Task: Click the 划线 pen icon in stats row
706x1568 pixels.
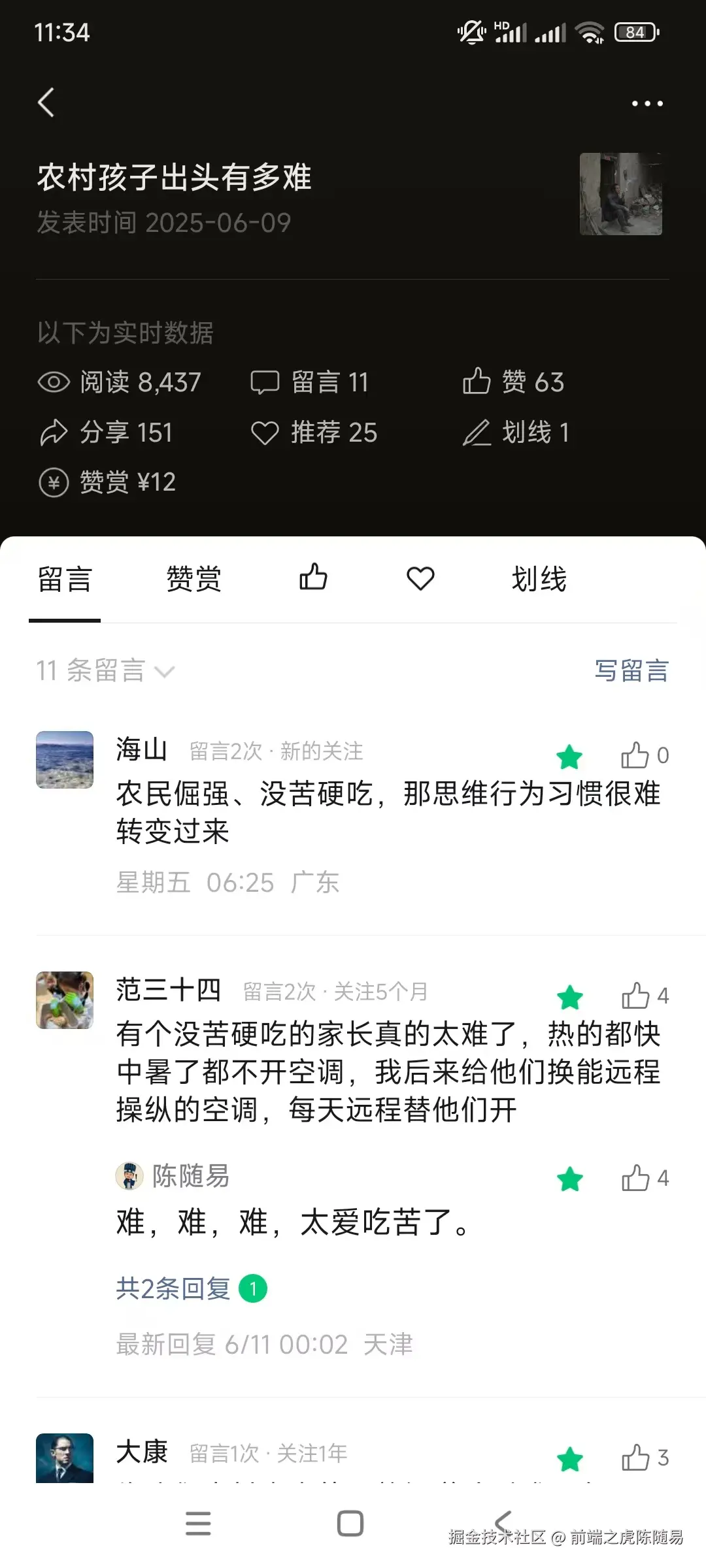Action: (x=479, y=432)
